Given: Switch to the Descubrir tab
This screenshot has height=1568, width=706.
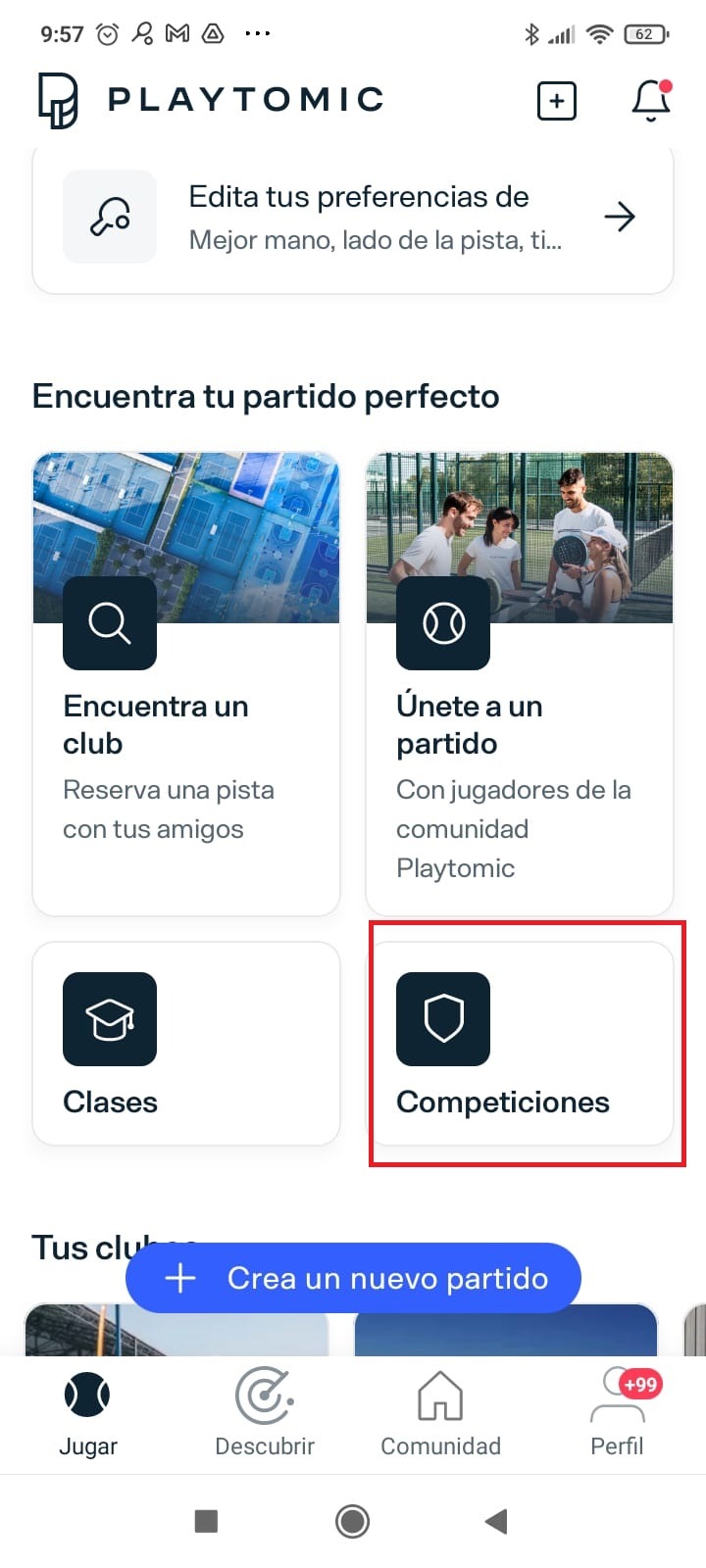Looking at the screenshot, I should click(265, 1414).
